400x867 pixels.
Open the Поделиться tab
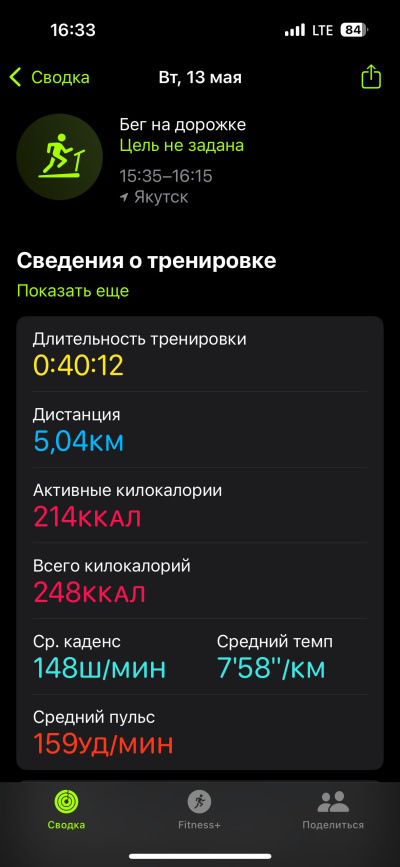333,810
